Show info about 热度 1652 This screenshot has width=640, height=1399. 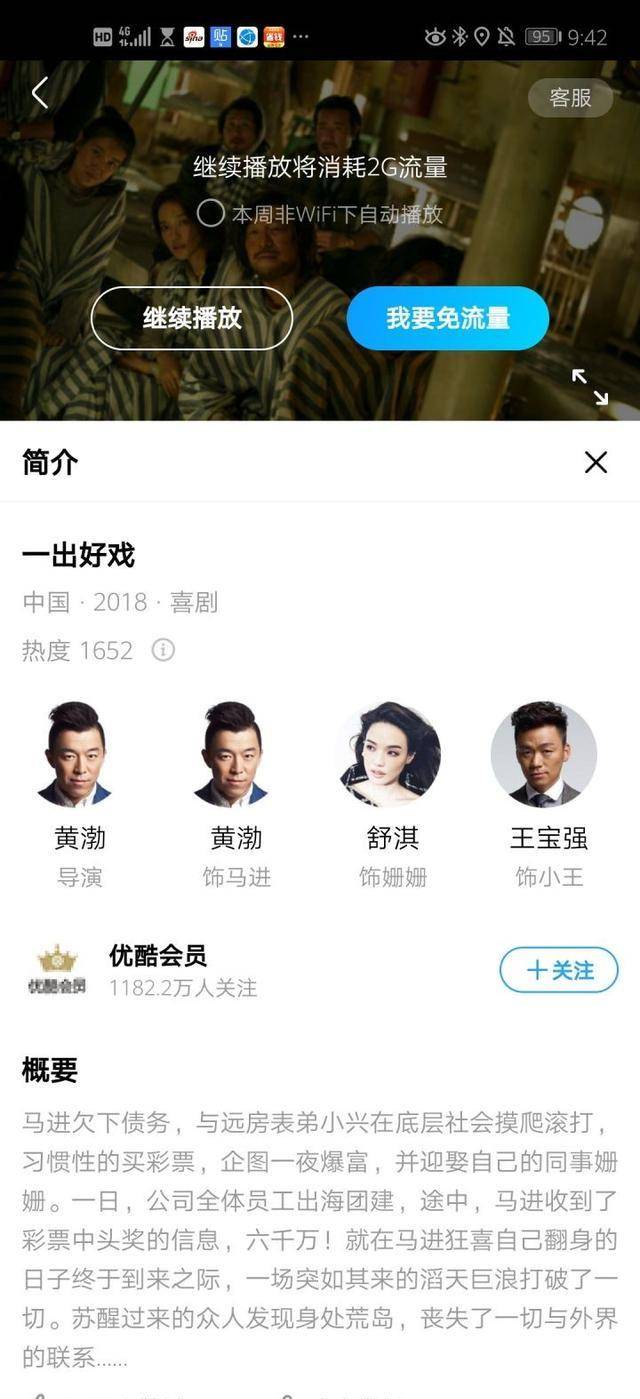[x=163, y=650]
